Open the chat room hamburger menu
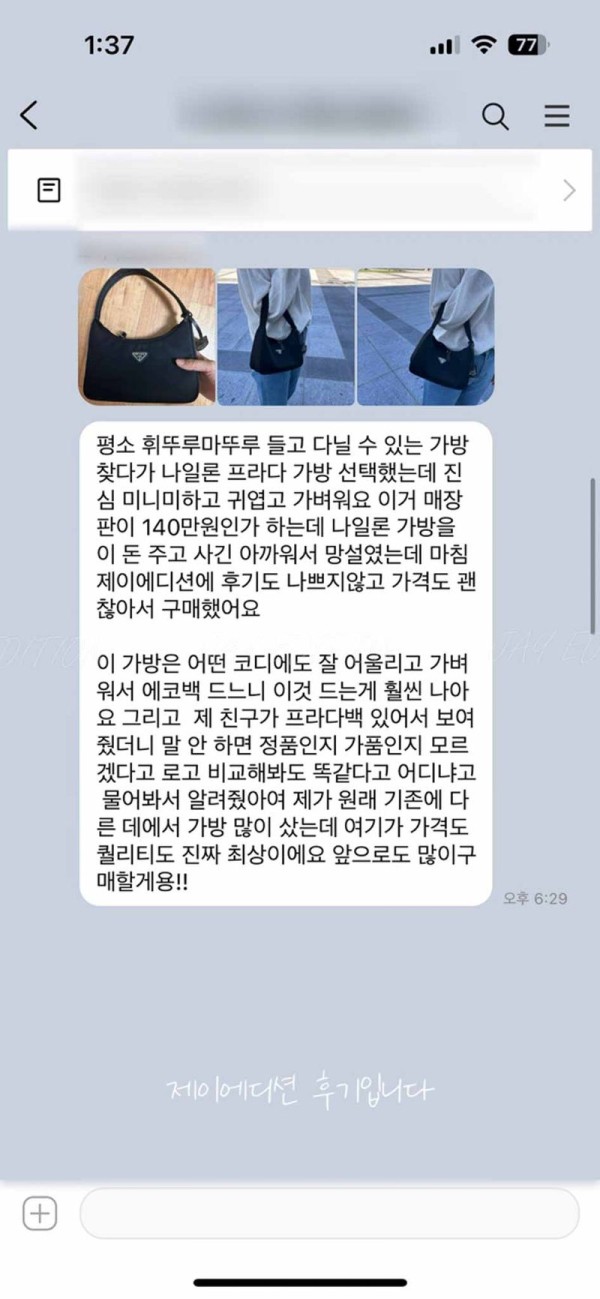 (557, 116)
